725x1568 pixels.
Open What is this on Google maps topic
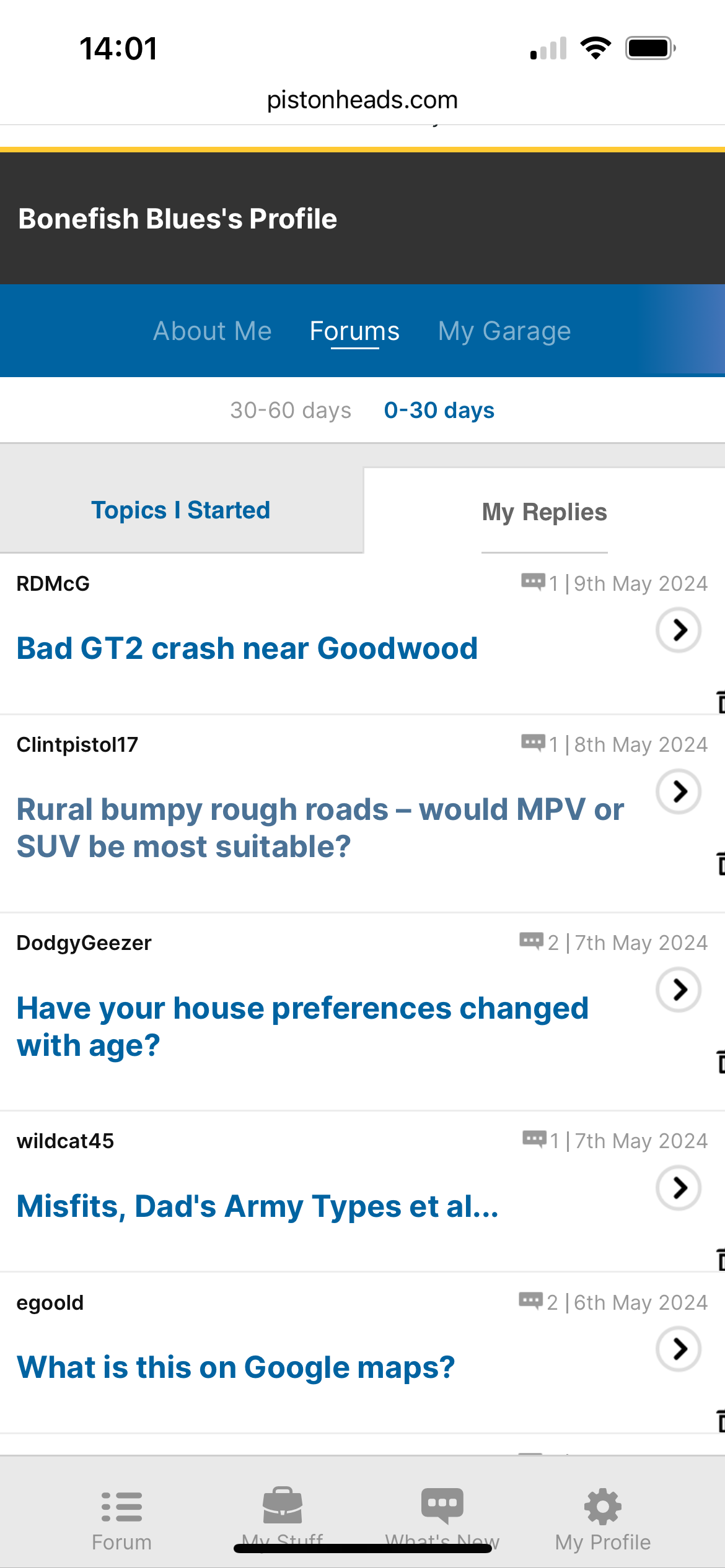235,1367
